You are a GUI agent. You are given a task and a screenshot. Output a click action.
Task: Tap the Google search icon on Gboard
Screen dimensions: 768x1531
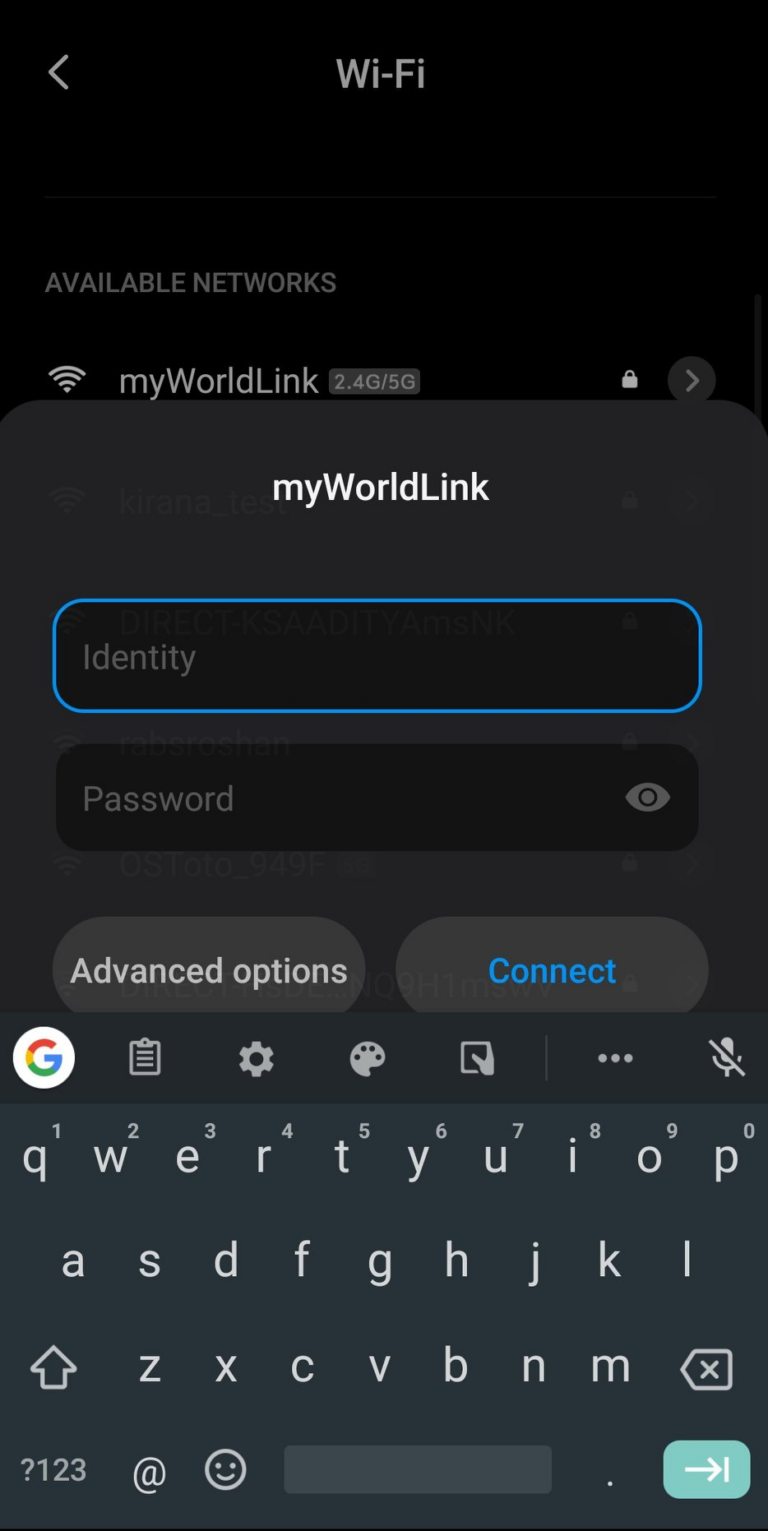point(43,1057)
